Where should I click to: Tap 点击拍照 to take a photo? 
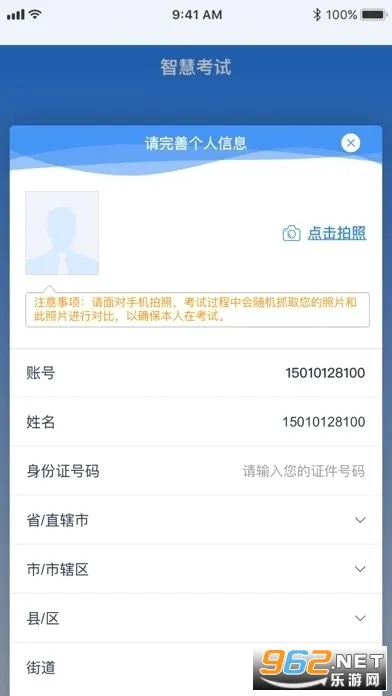coord(337,233)
